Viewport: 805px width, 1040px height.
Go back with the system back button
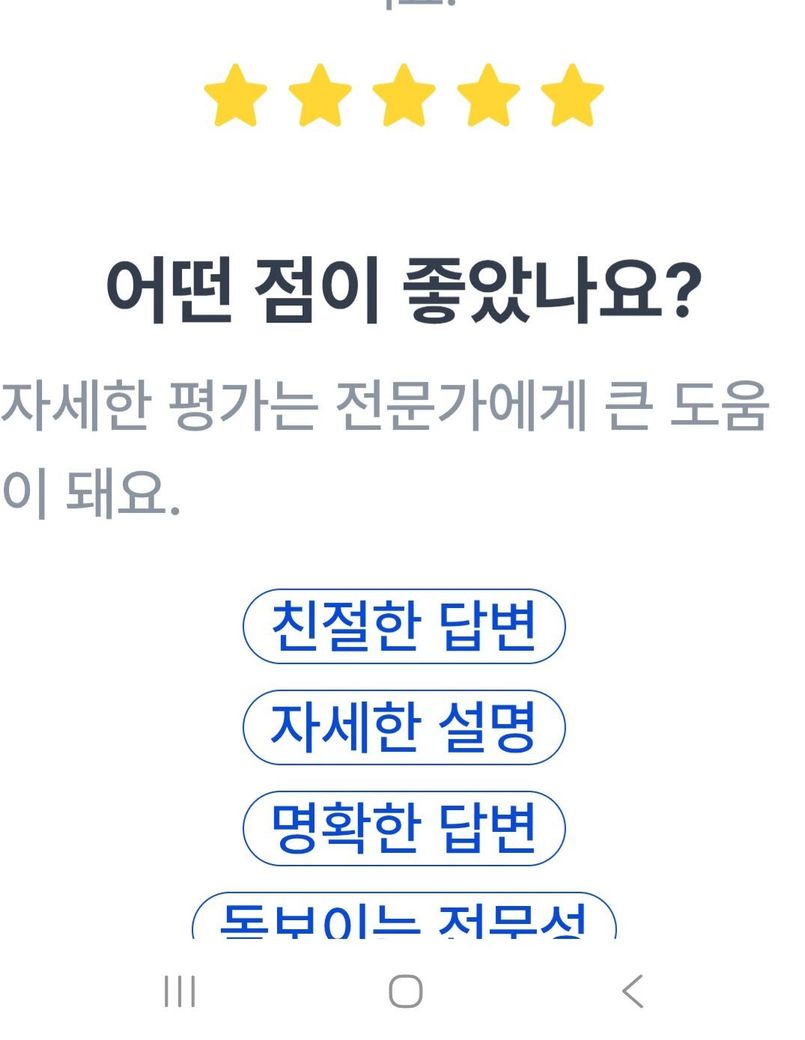pyautogui.click(x=631, y=991)
